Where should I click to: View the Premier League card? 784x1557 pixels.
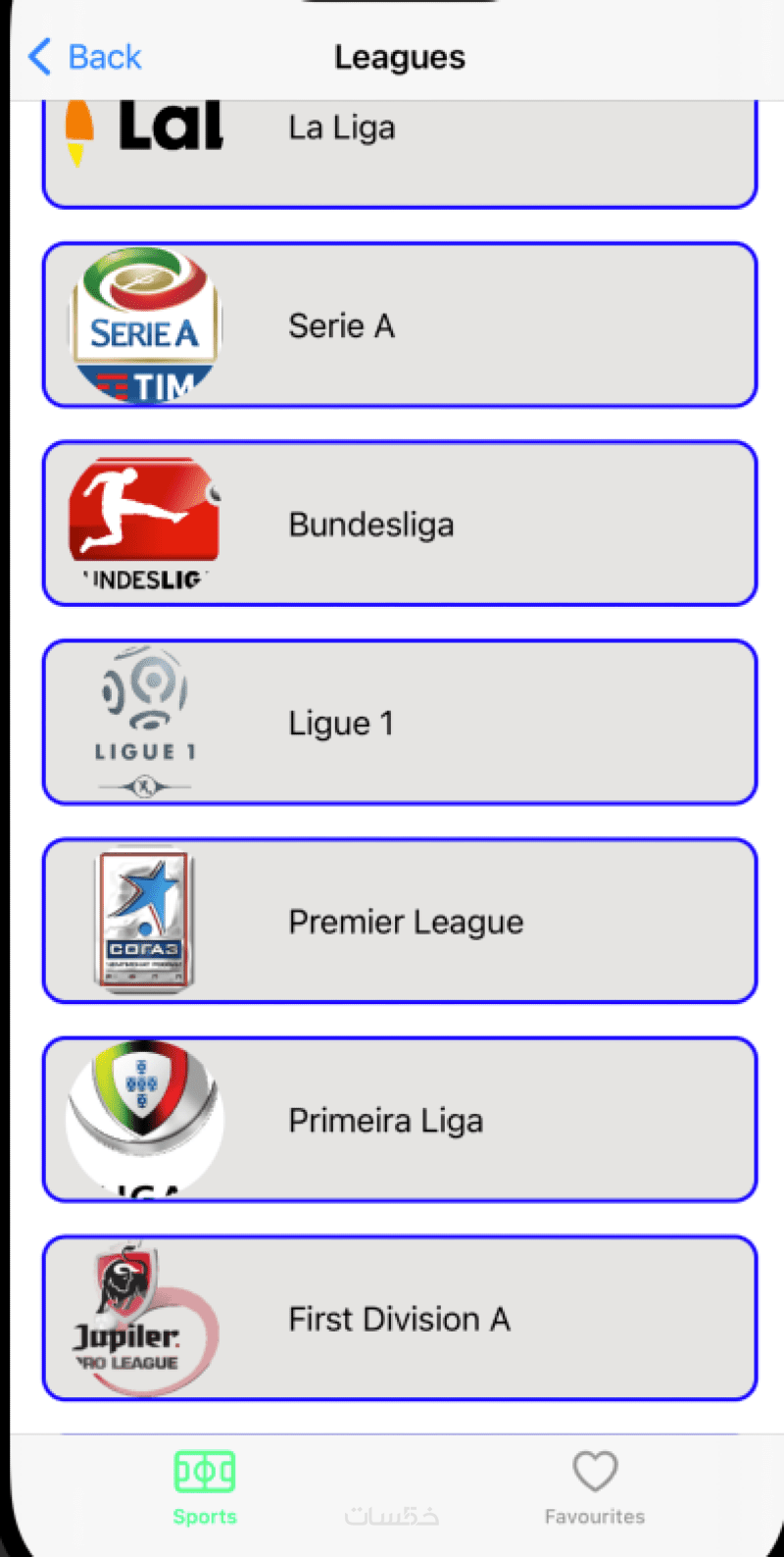point(400,921)
